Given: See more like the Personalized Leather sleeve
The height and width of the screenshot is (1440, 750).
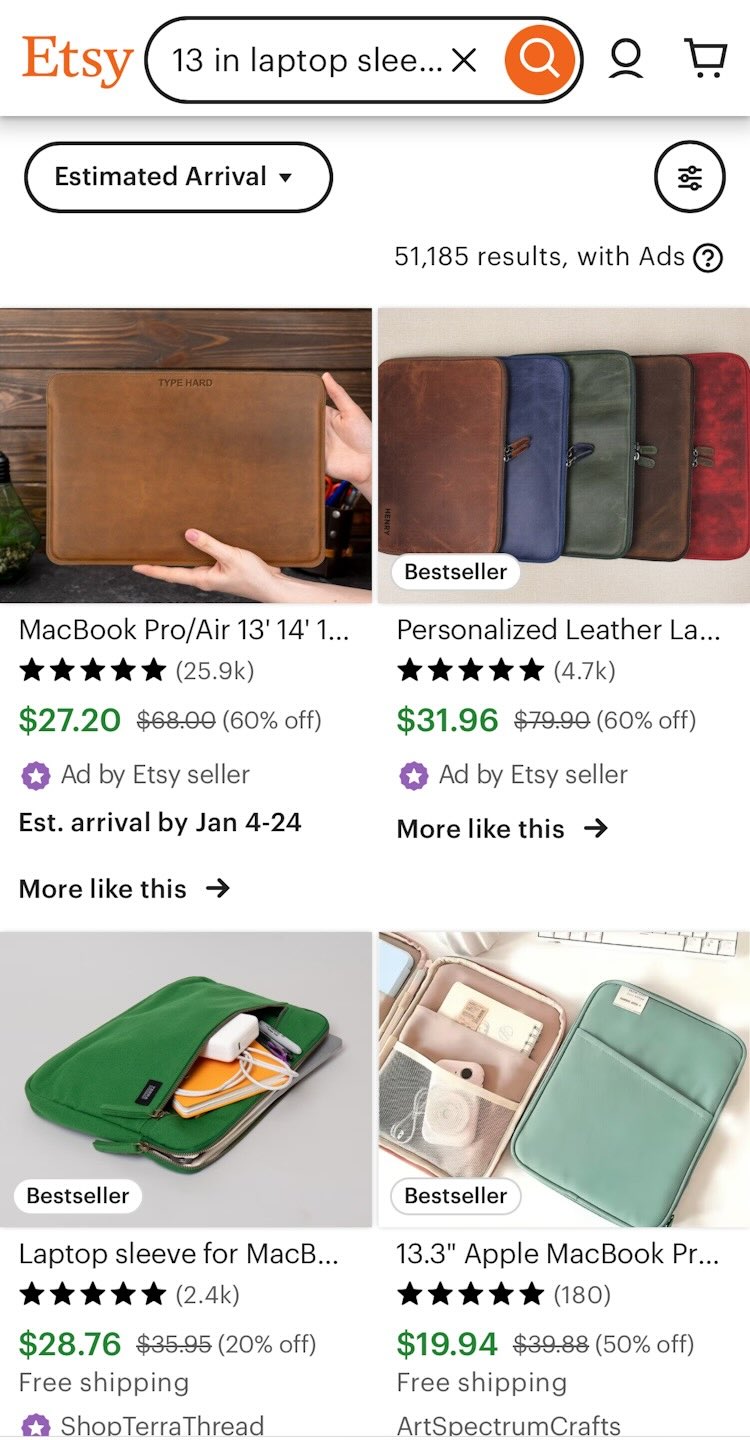Looking at the screenshot, I should (502, 828).
